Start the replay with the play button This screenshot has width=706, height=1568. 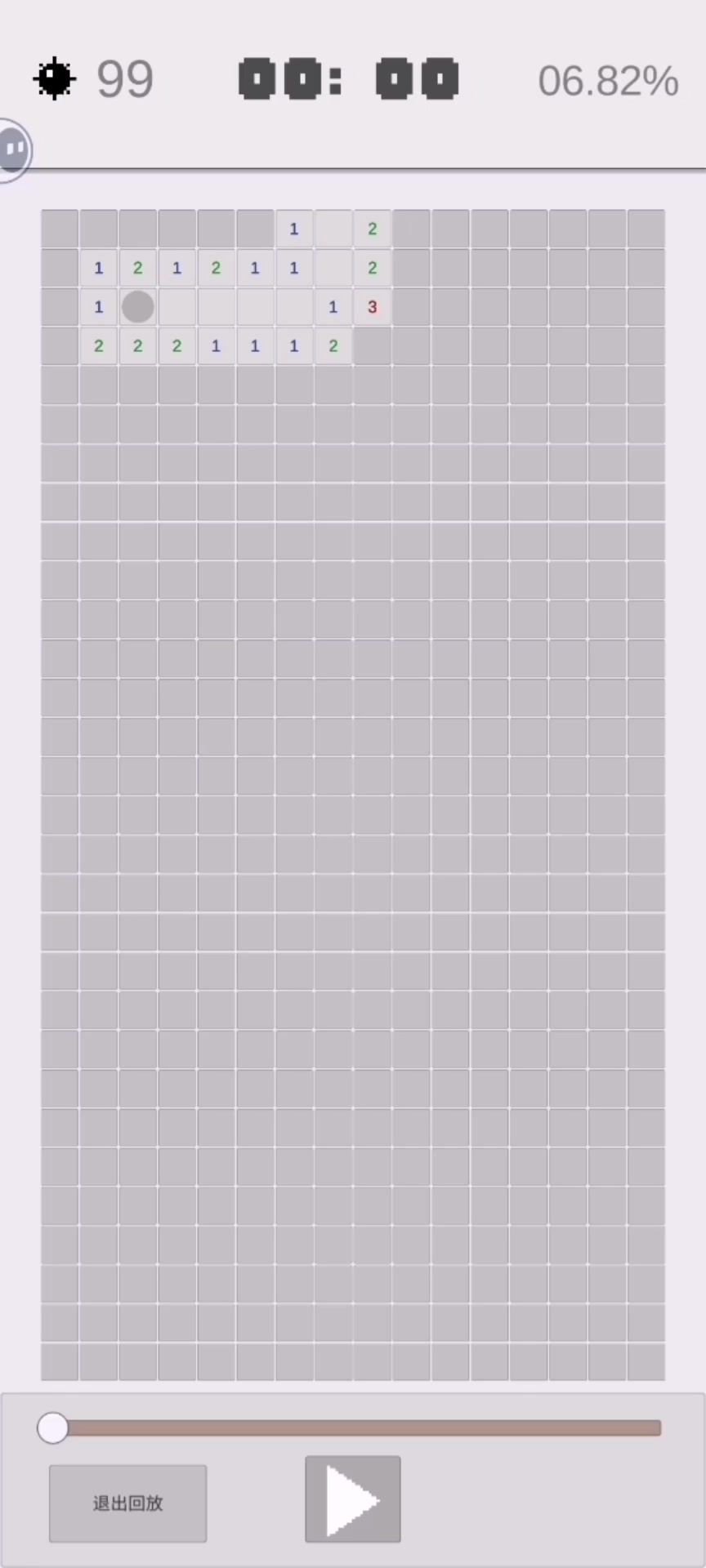coord(353,1499)
